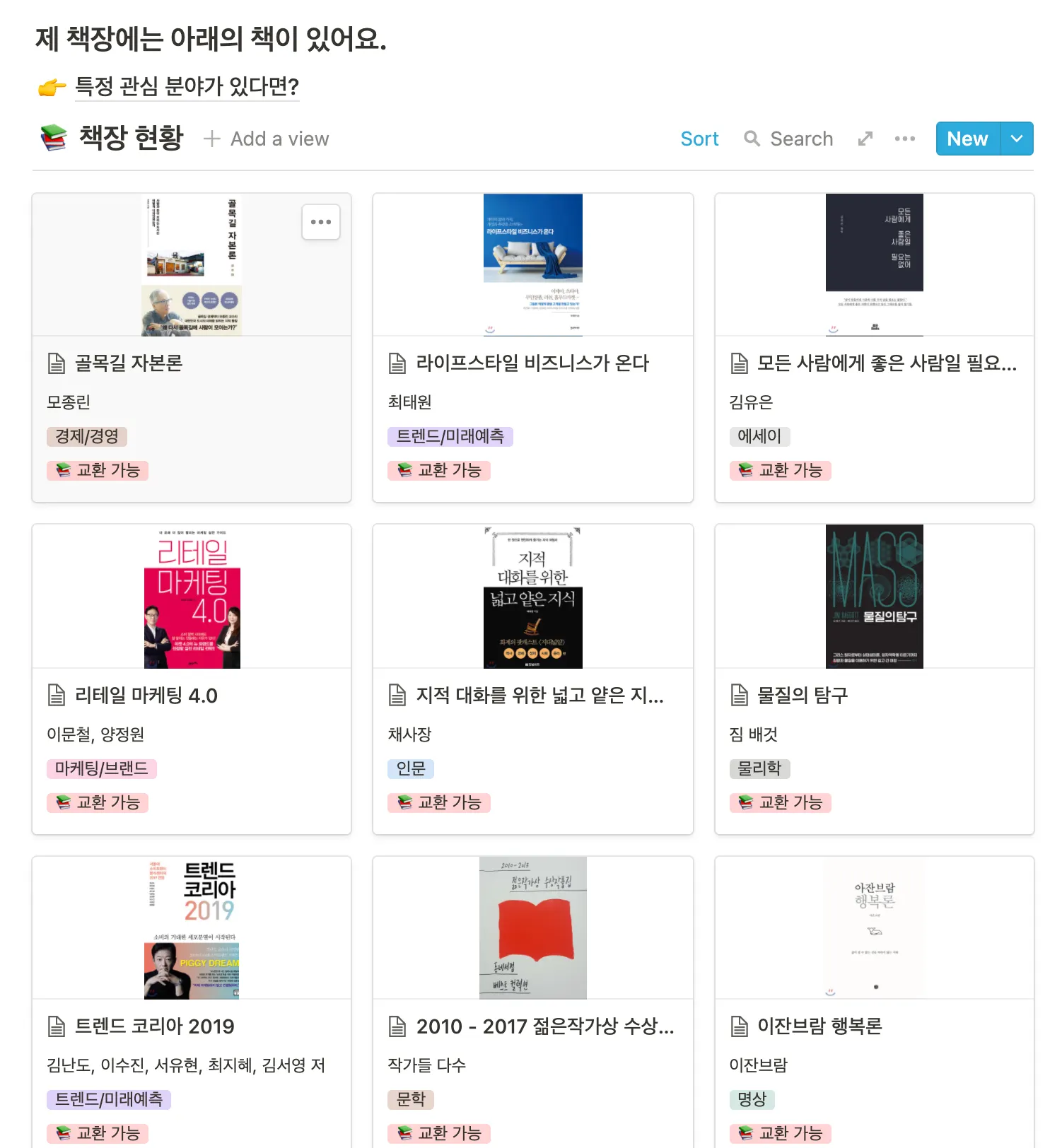Open the 라이프스타일 비즈니스가 온다 card
Screen dimensions: 1062x1148
[x=532, y=363]
